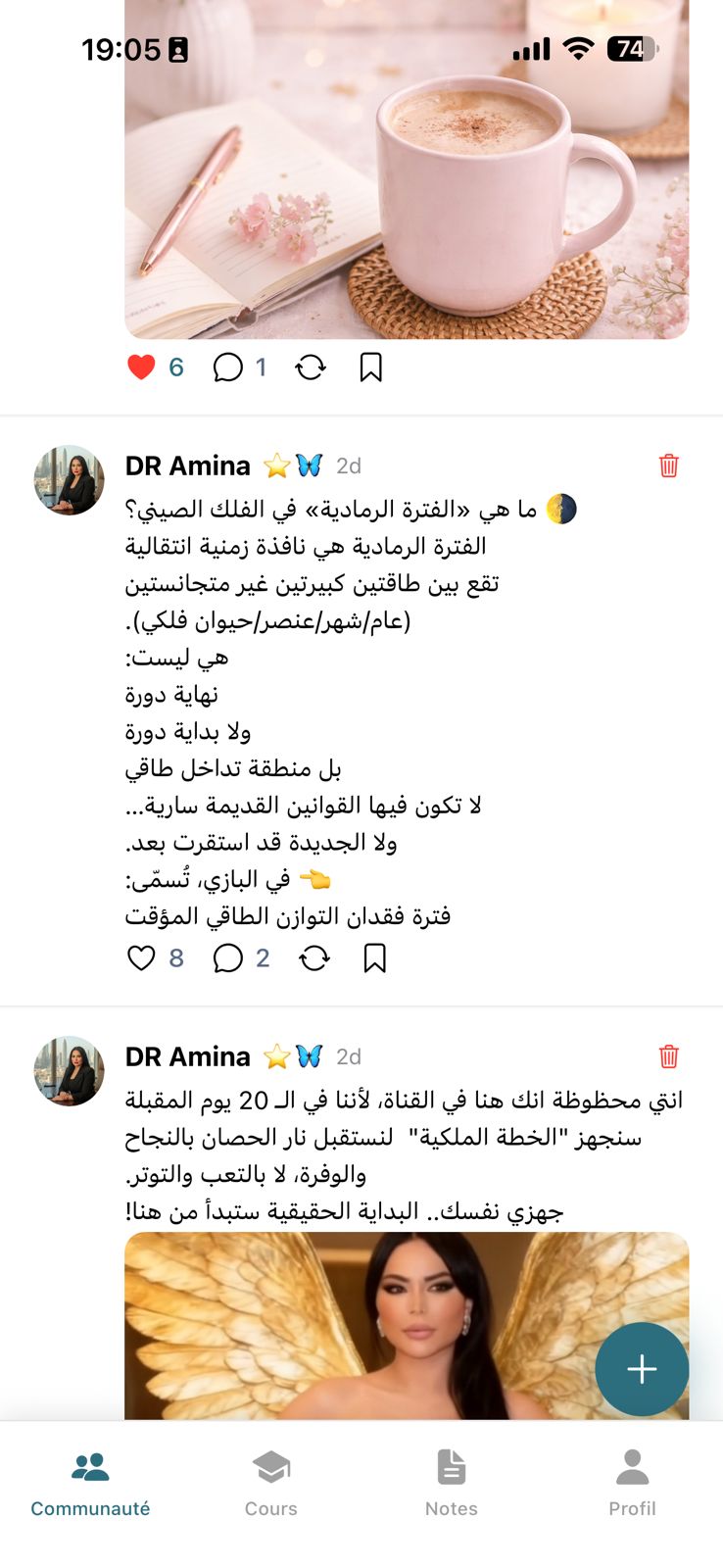The image size is (723, 1568).
Task: Open DR Amina's avatar on الخطة الملكية post
Action: 70,1071
